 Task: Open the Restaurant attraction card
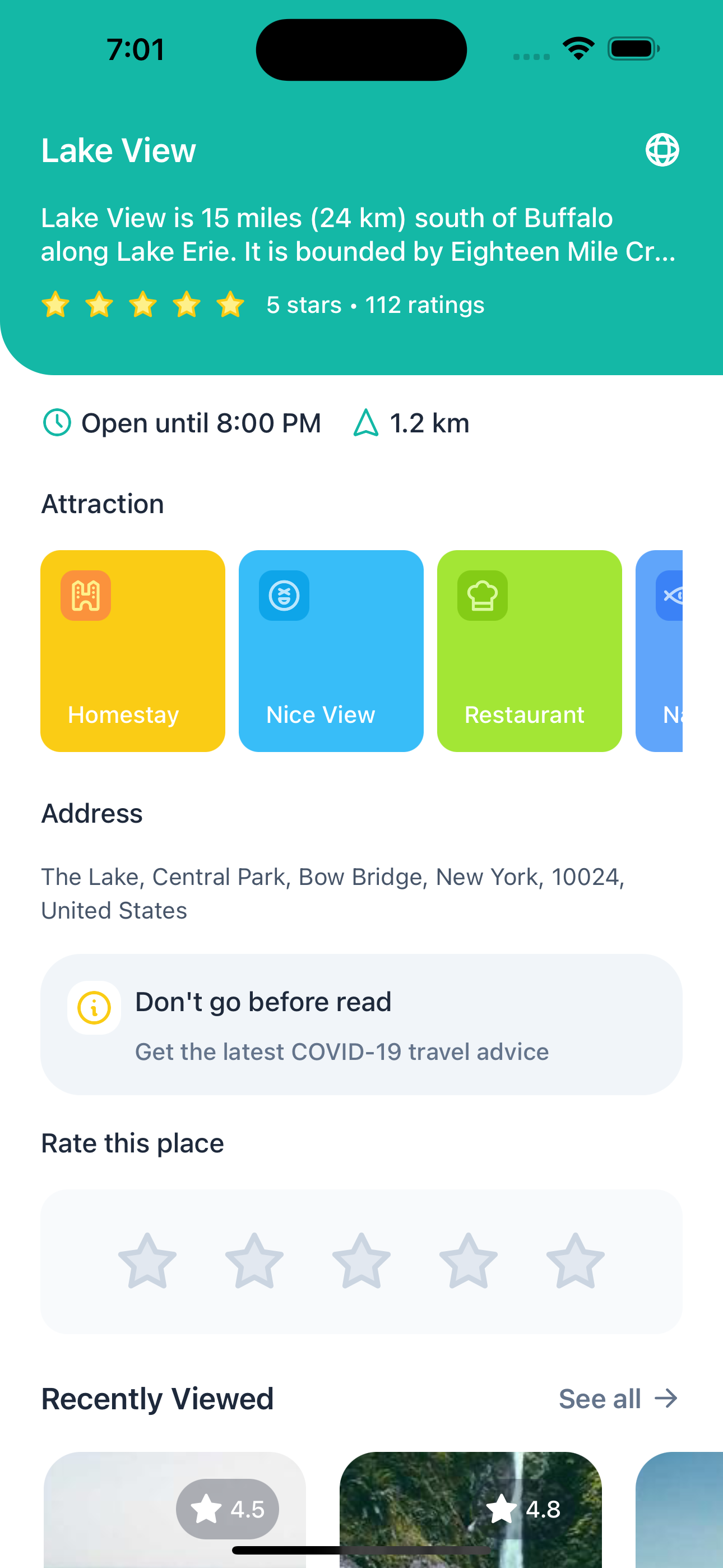[x=529, y=651]
